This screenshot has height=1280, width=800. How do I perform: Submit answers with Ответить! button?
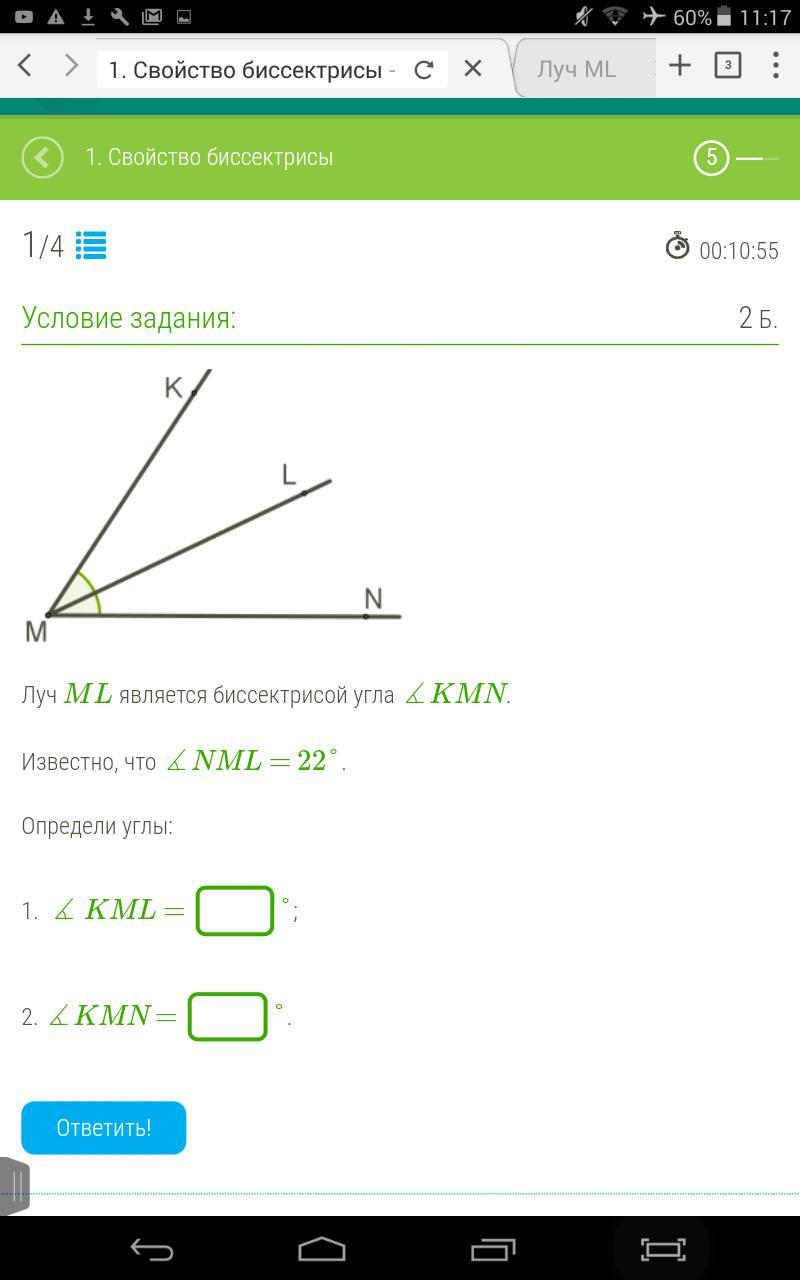[x=103, y=1128]
